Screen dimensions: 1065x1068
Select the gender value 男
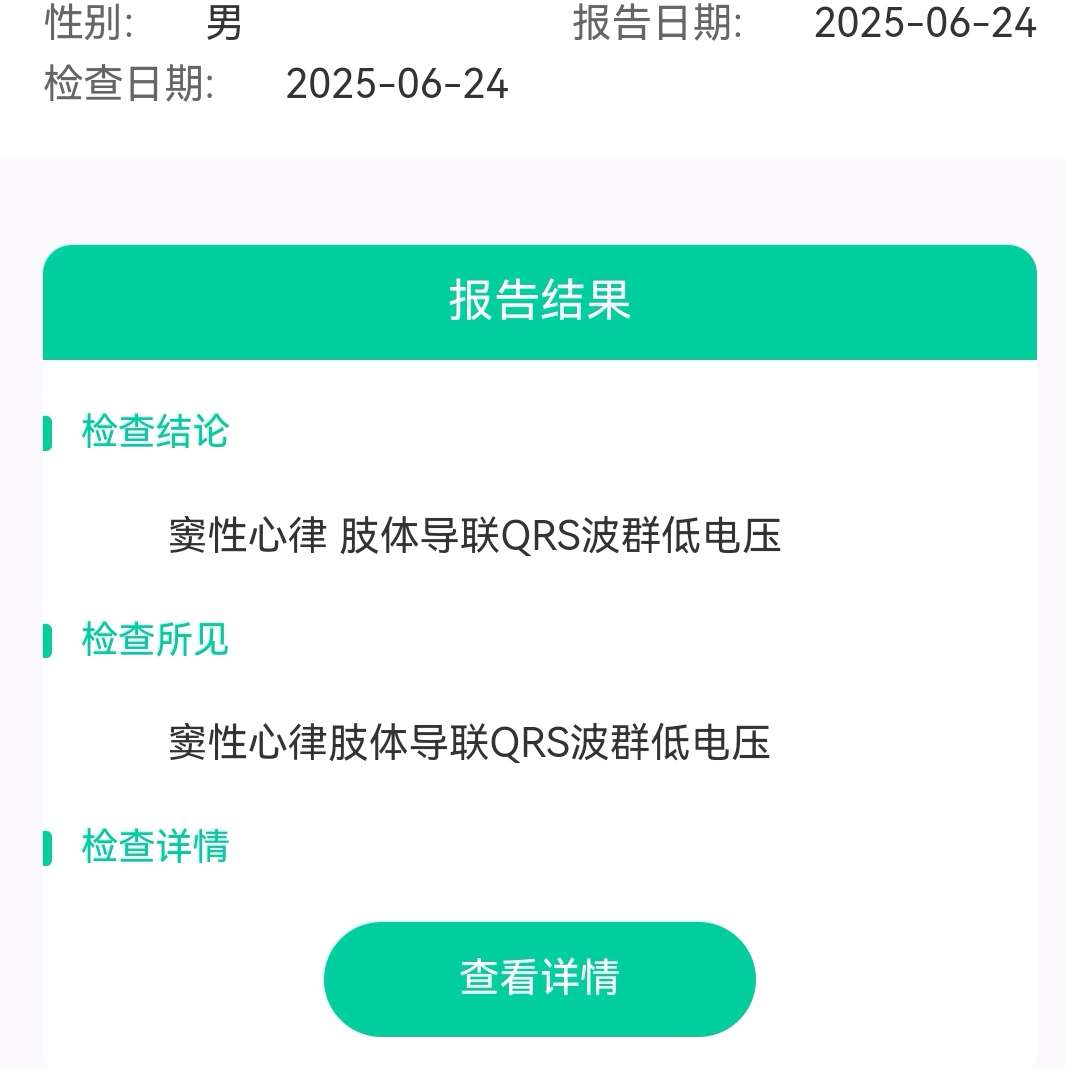point(222,24)
